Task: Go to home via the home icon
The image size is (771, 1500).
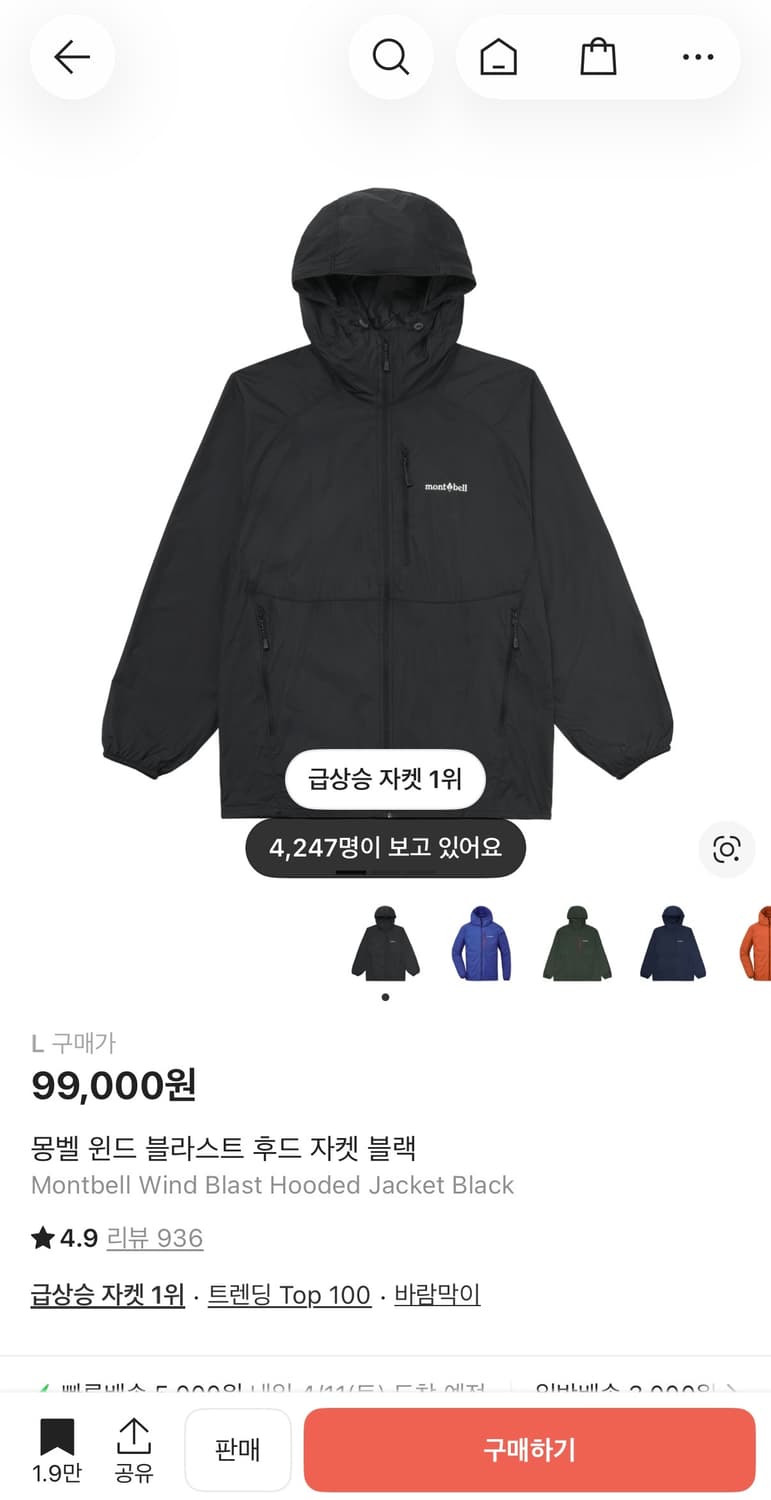Action: pyautogui.click(x=497, y=57)
